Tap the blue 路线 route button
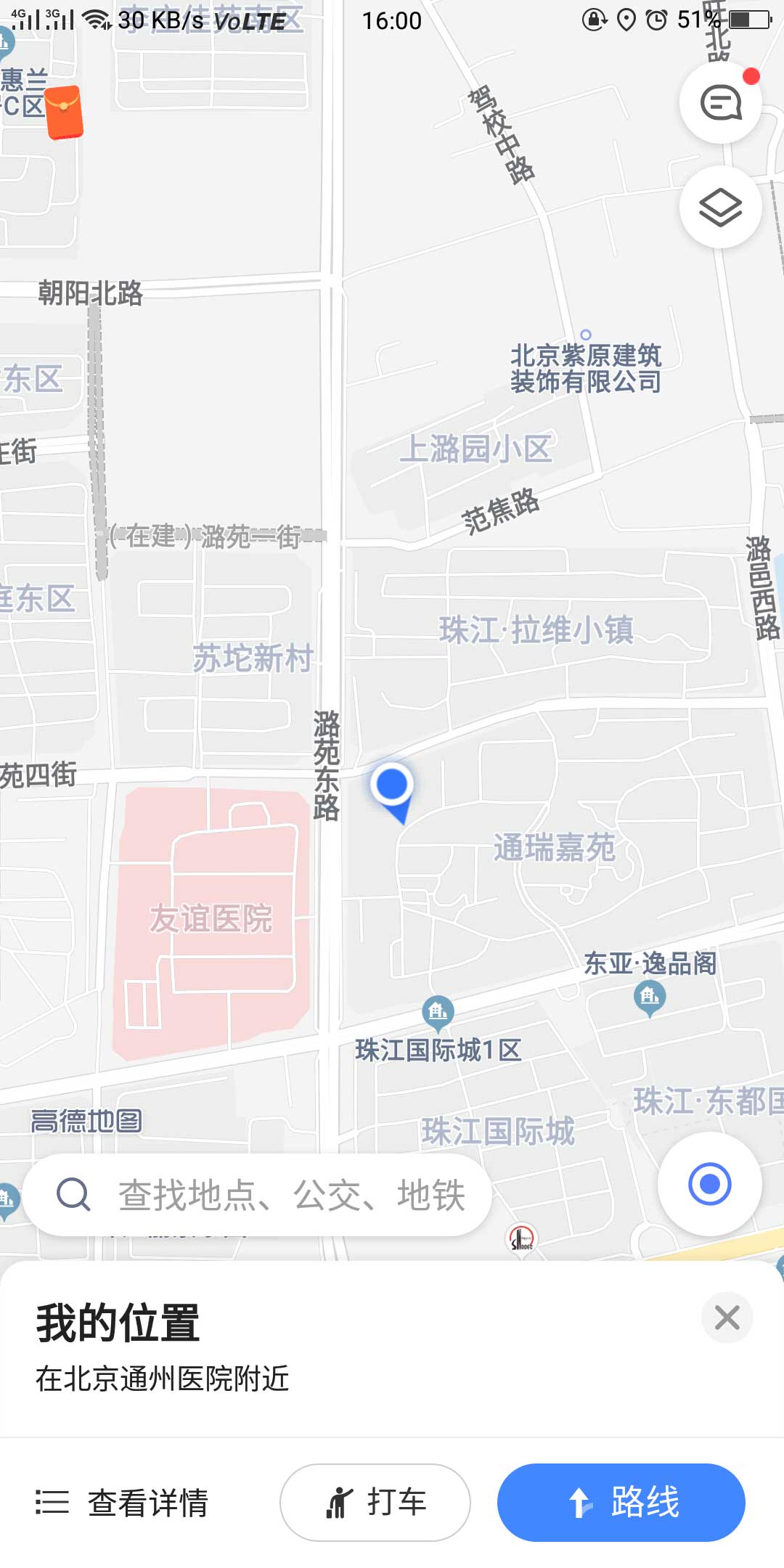 (x=621, y=1503)
